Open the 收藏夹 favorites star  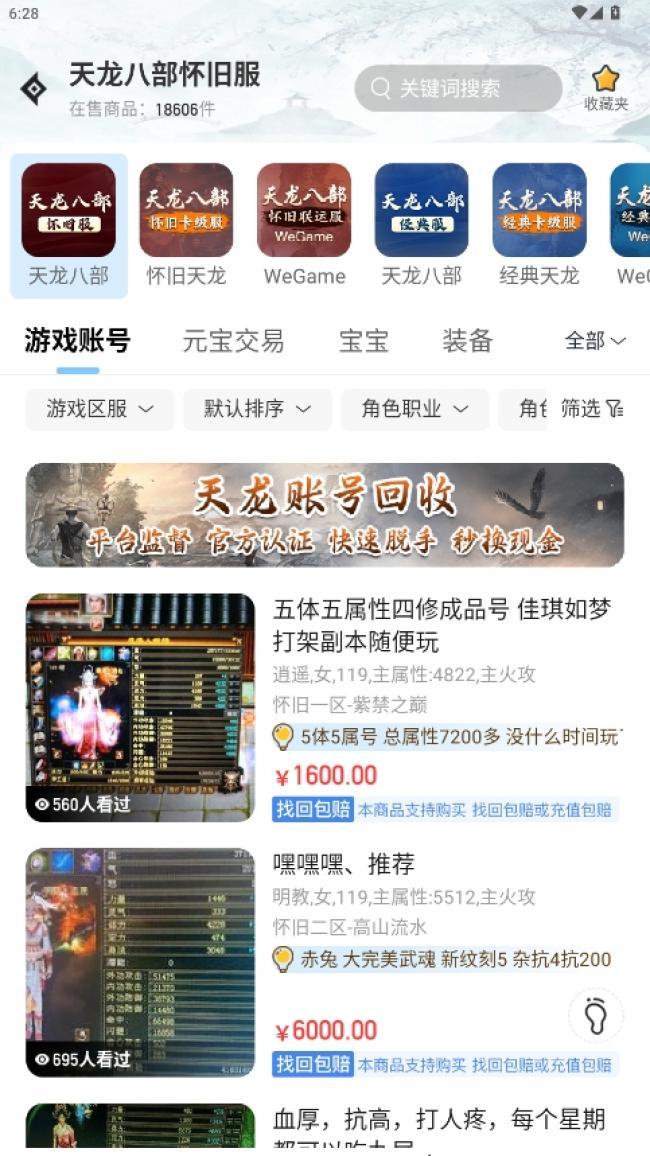[x=605, y=88]
